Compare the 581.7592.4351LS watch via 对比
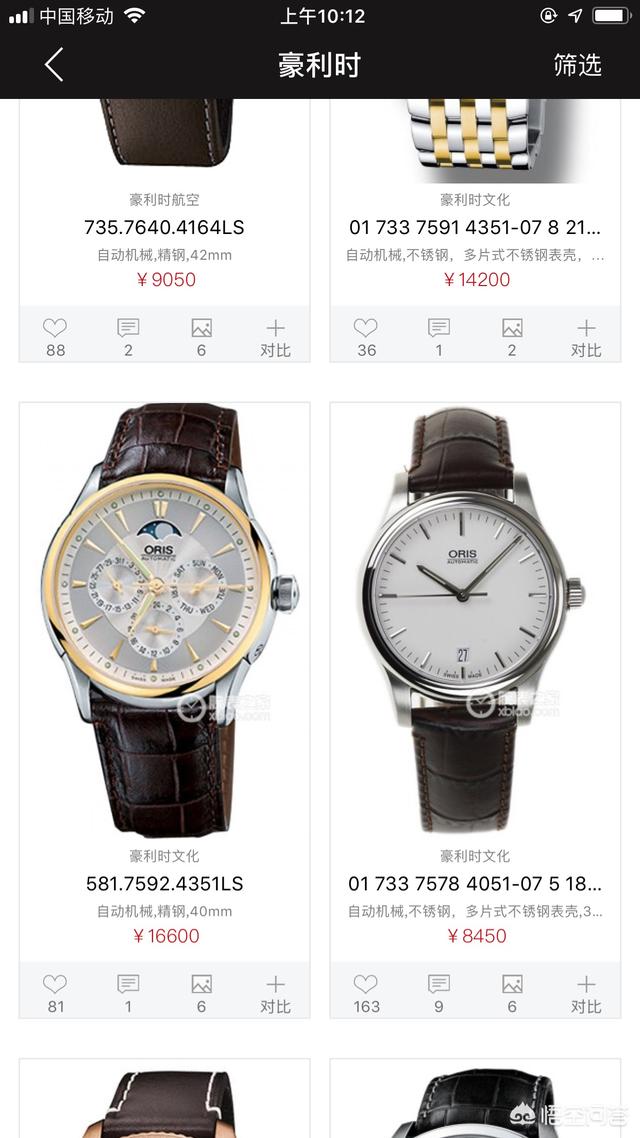The image size is (640, 1138). 275,993
